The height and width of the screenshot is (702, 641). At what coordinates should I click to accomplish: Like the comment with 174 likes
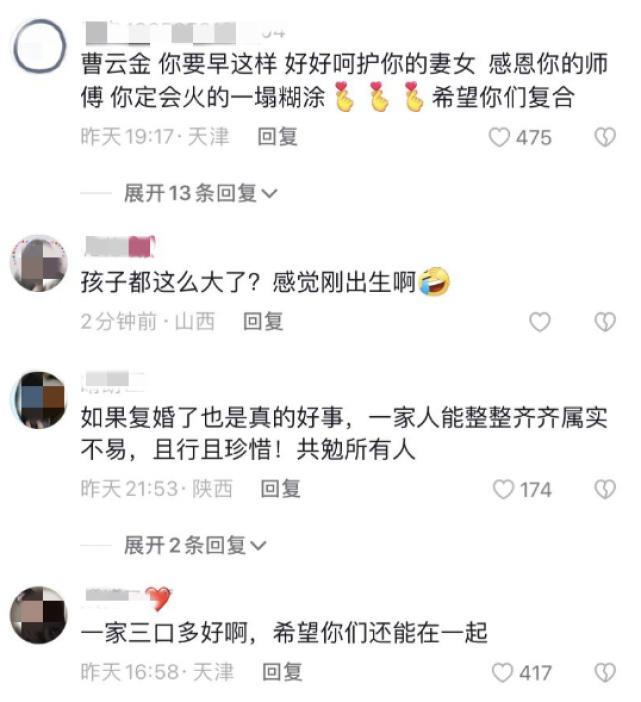coord(505,489)
